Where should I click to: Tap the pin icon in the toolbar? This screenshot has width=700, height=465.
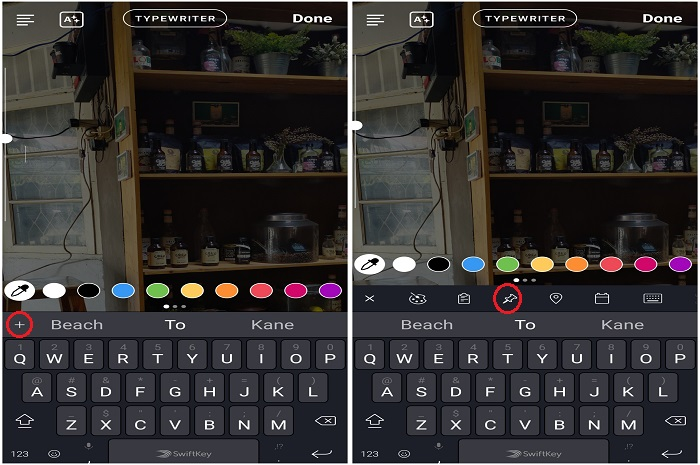[x=509, y=298]
